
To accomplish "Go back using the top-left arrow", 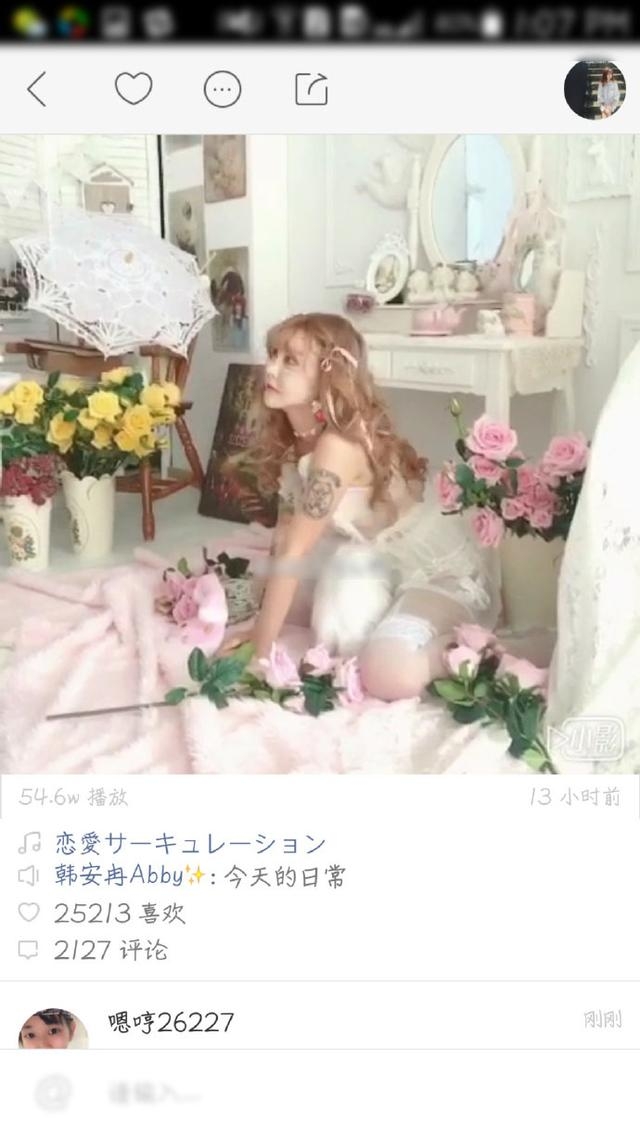I will coord(37,90).
